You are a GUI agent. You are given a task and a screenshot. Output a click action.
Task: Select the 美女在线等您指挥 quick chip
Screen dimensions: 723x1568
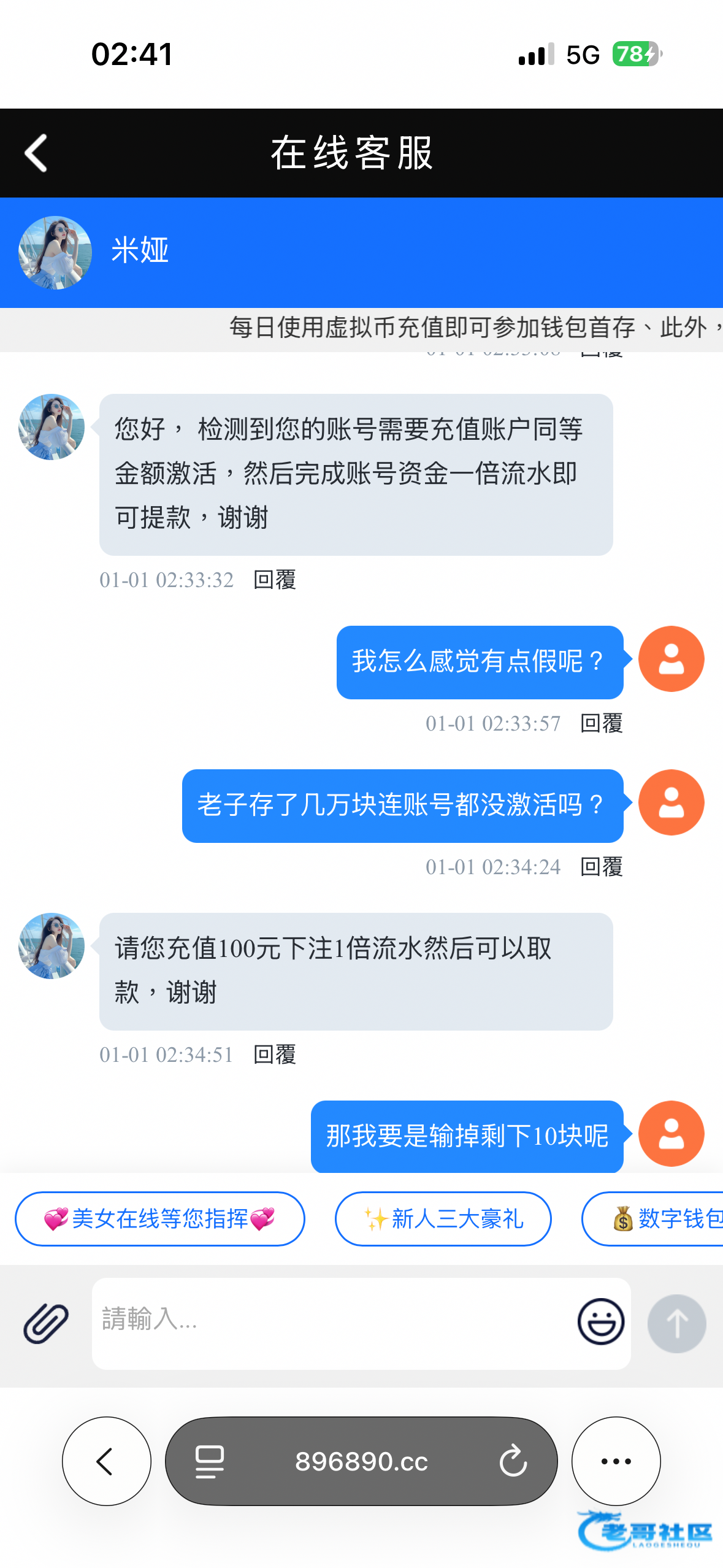click(x=159, y=1219)
